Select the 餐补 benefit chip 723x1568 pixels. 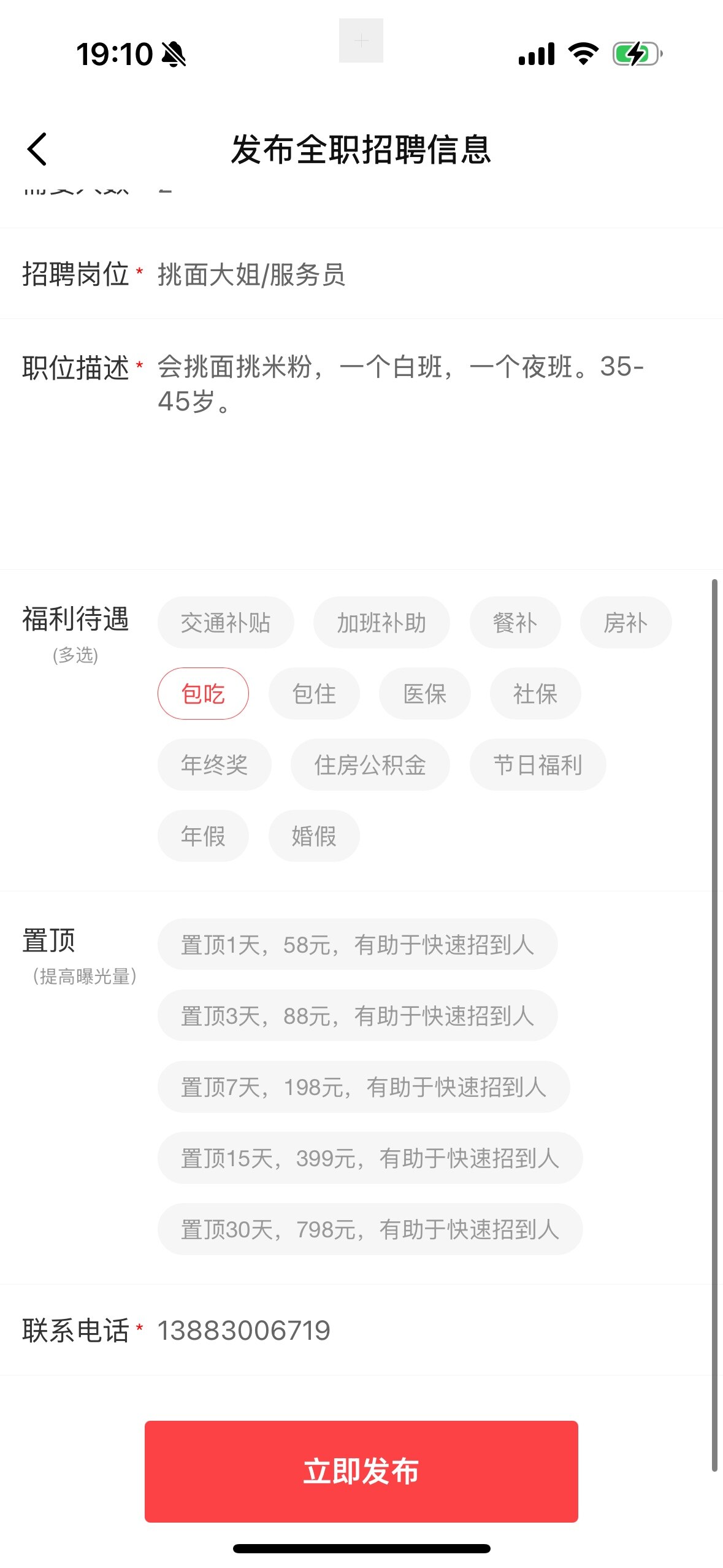click(x=515, y=623)
